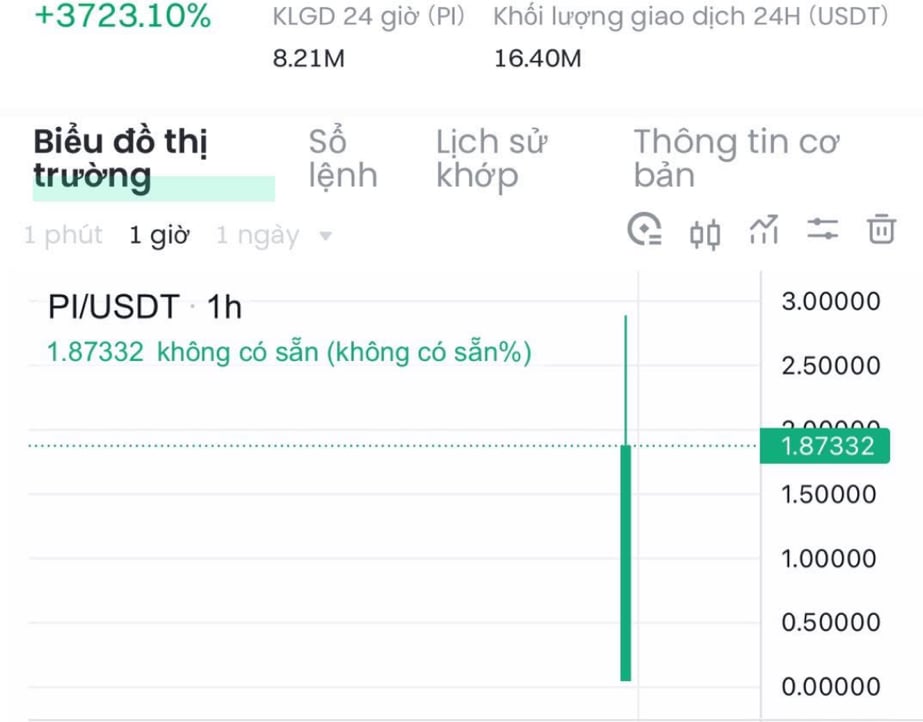Open the chart replay/price alert icon
Screen dimensions: 923x722
pos(644,230)
